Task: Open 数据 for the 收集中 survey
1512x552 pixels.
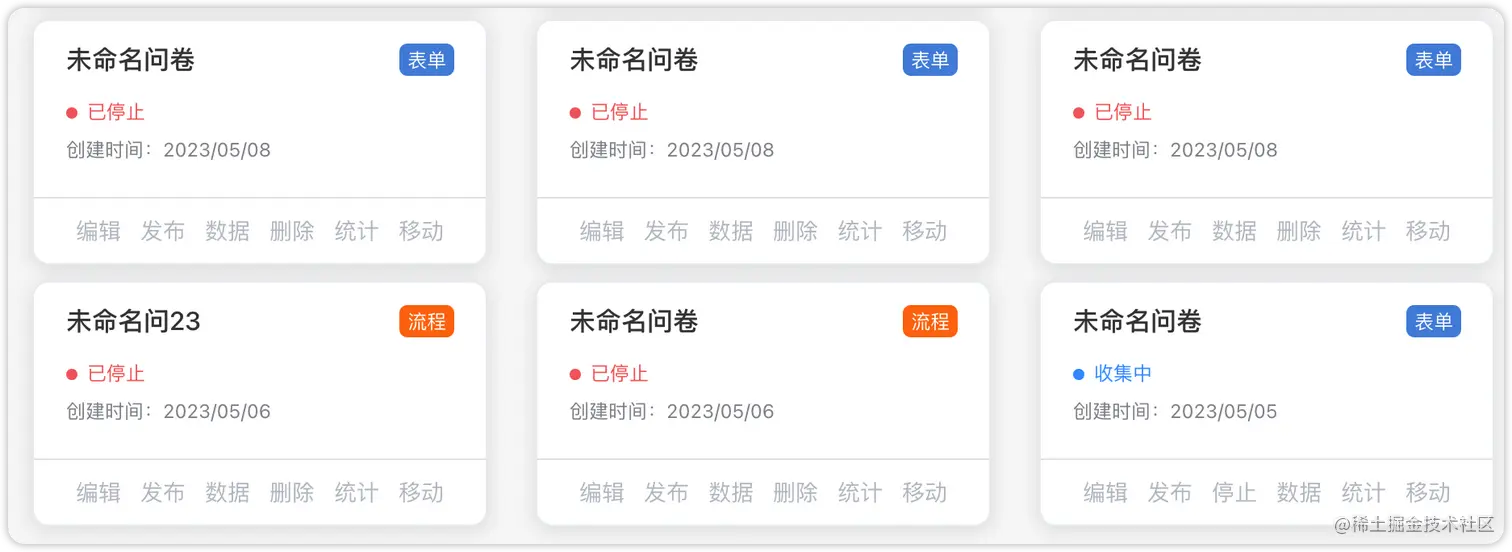Action: click(x=1298, y=492)
